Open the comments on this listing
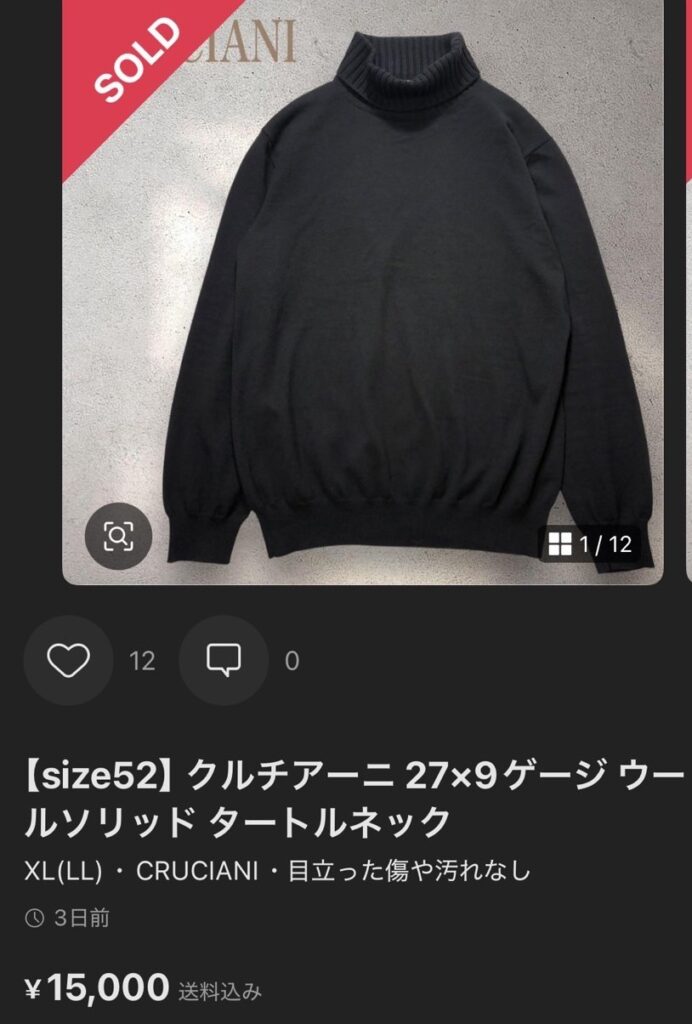 (223, 660)
